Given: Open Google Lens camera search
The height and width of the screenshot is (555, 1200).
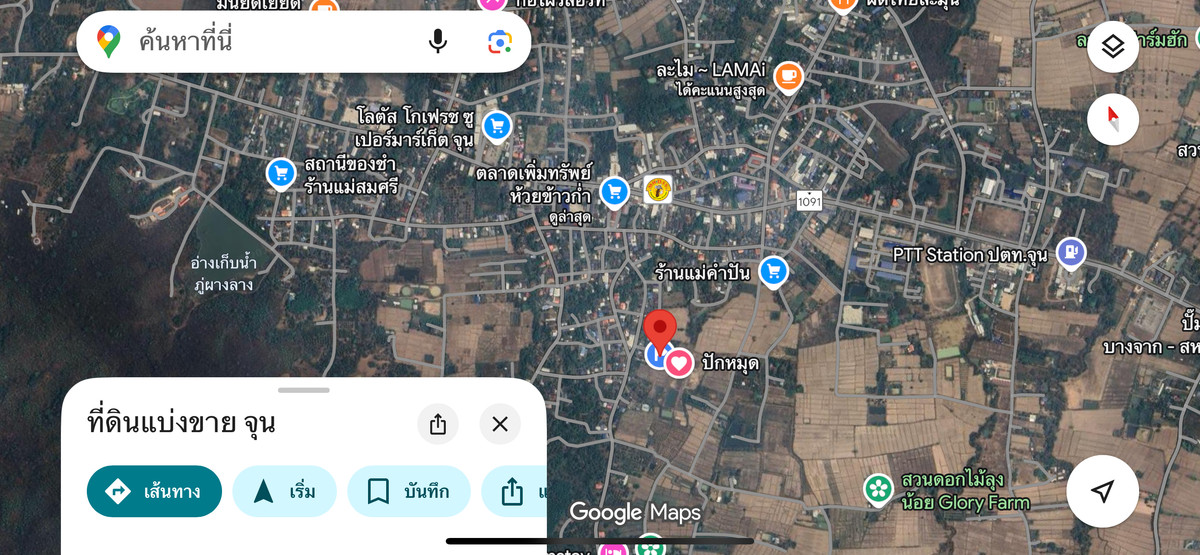Looking at the screenshot, I should pyautogui.click(x=500, y=42).
